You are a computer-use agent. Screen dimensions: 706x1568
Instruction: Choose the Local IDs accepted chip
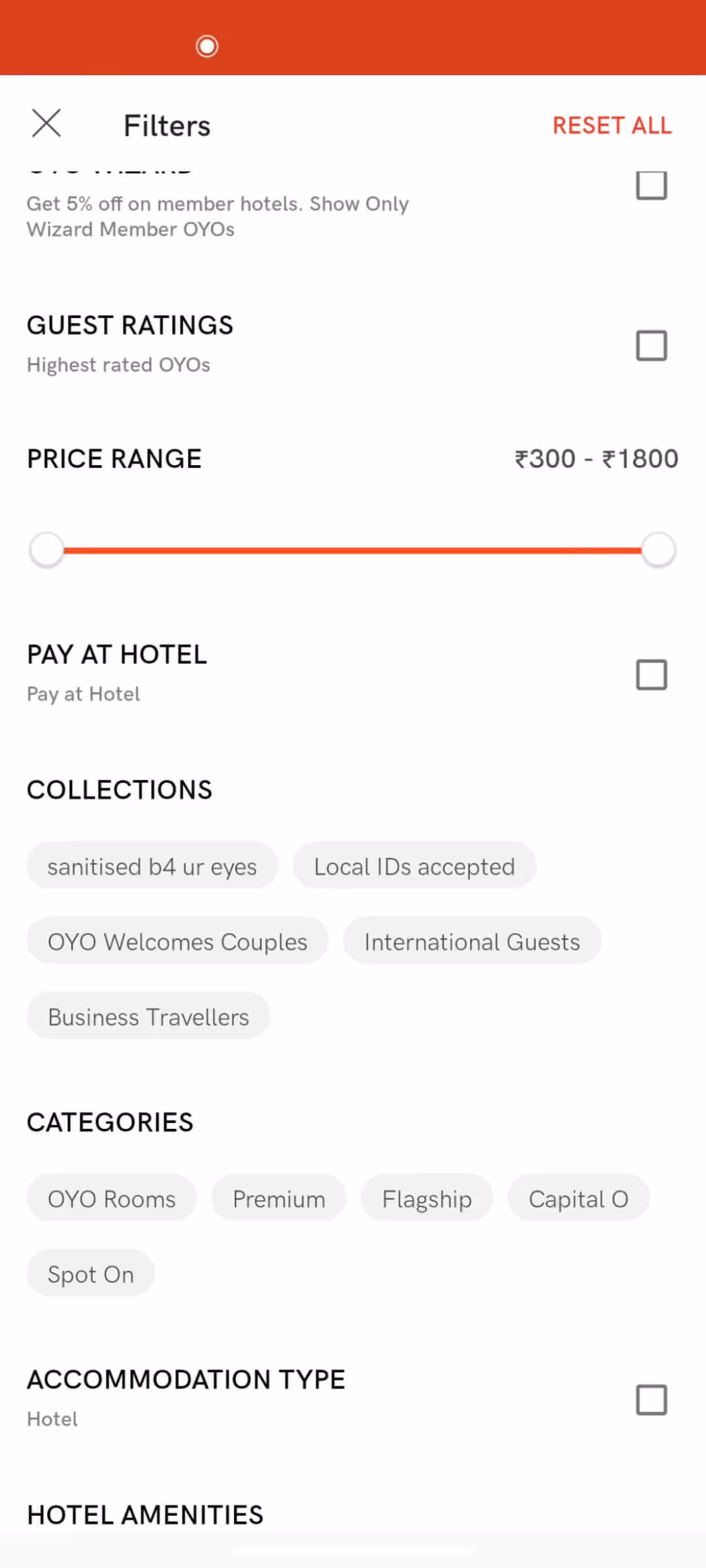point(414,866)
